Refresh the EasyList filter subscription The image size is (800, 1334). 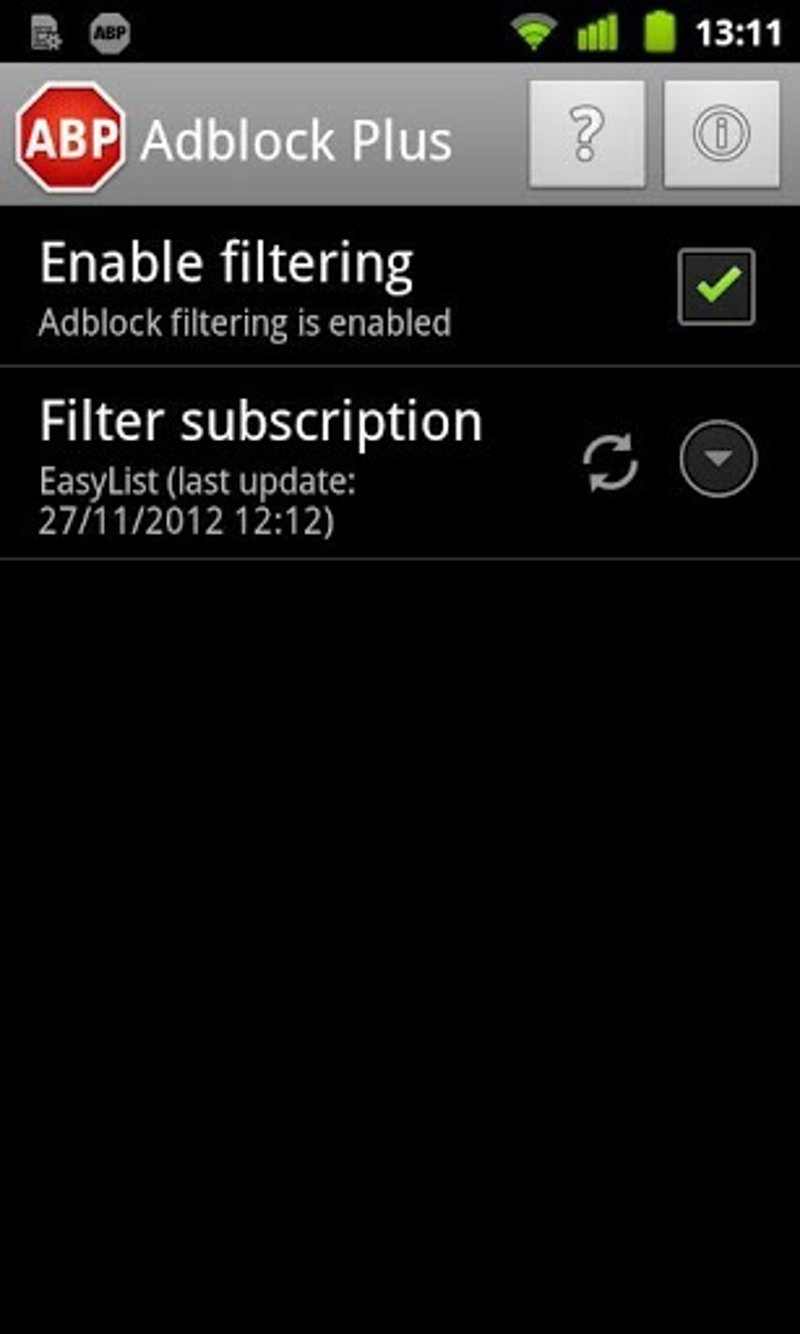(610, 461)
